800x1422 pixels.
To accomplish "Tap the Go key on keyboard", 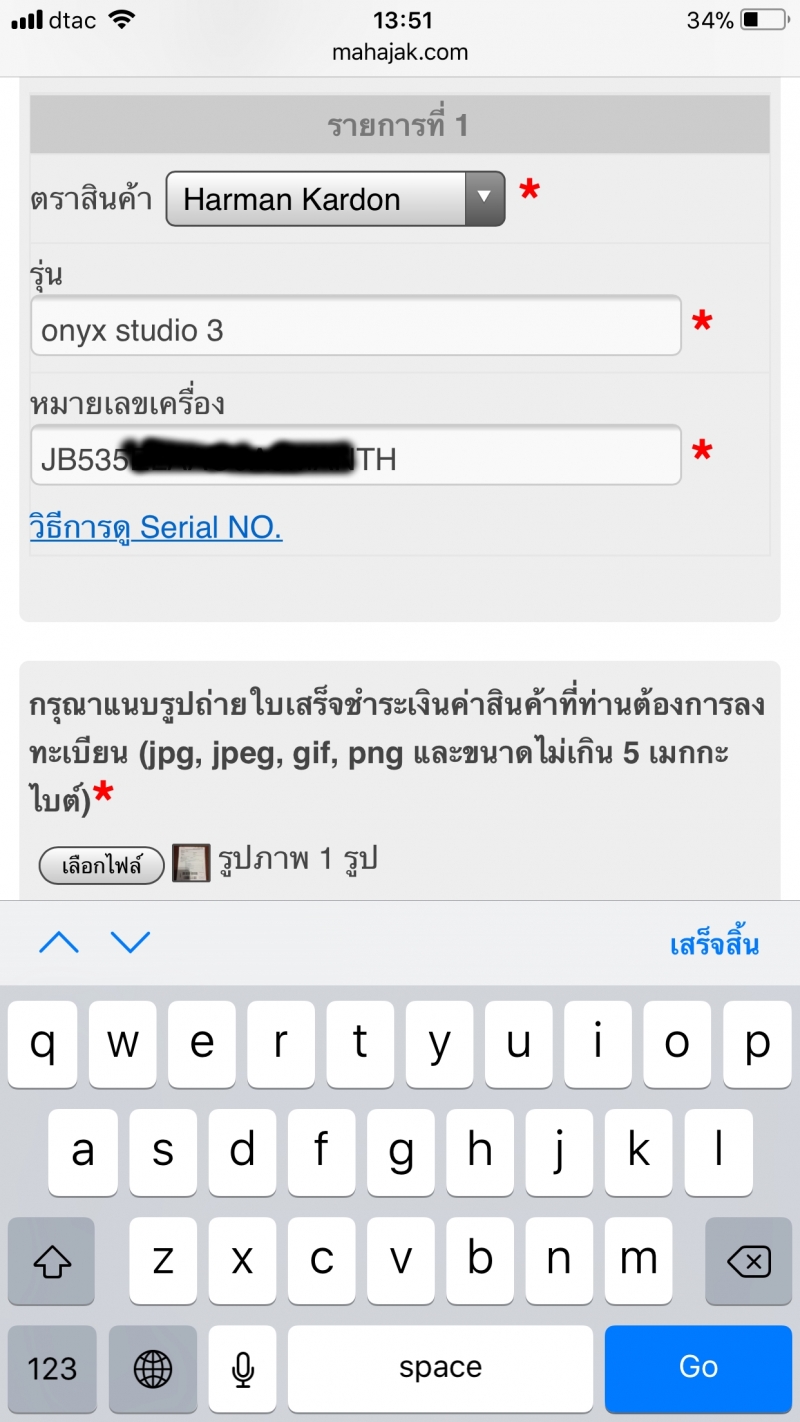I will click(697, 1368).
